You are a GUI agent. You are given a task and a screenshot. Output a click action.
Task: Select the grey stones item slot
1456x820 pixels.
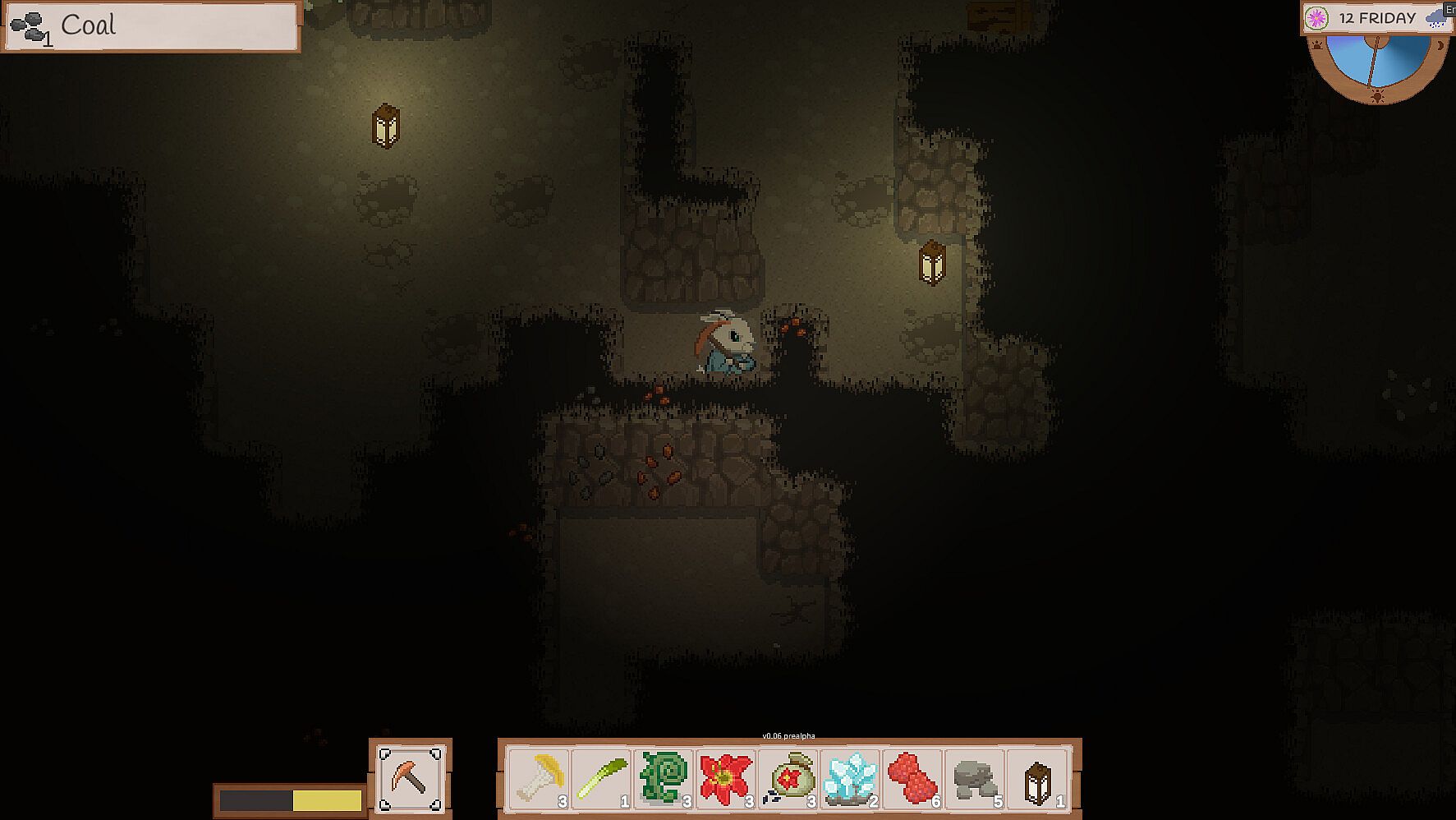tap(975, 778)
